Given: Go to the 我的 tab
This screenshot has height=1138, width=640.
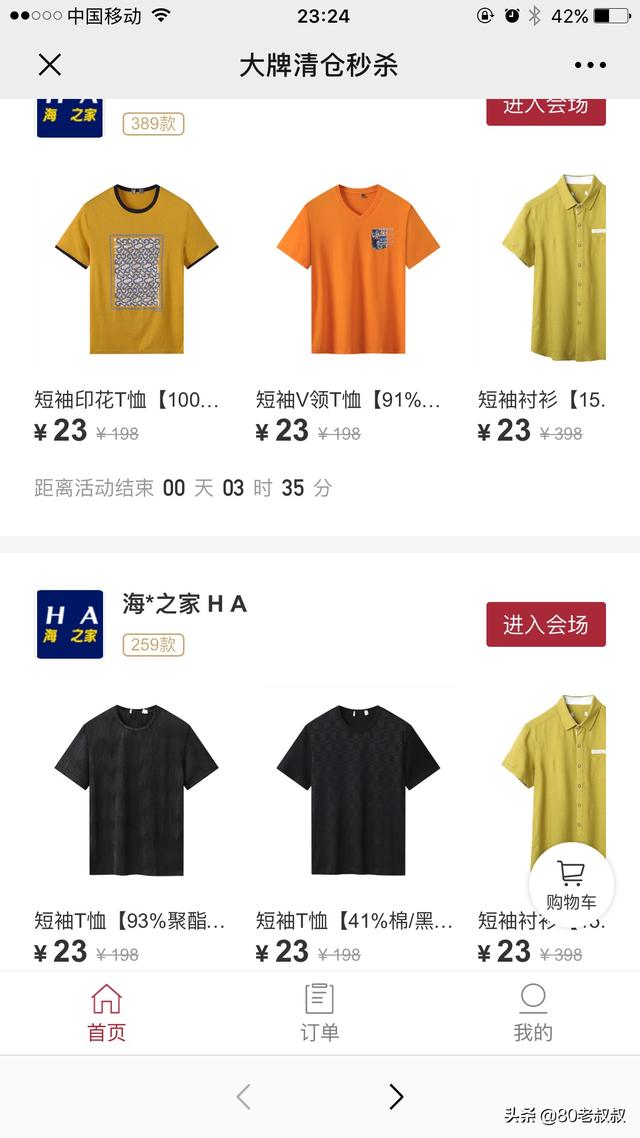Looking at the screenshot, I should pyautogui.click(x=533, y=1012).
